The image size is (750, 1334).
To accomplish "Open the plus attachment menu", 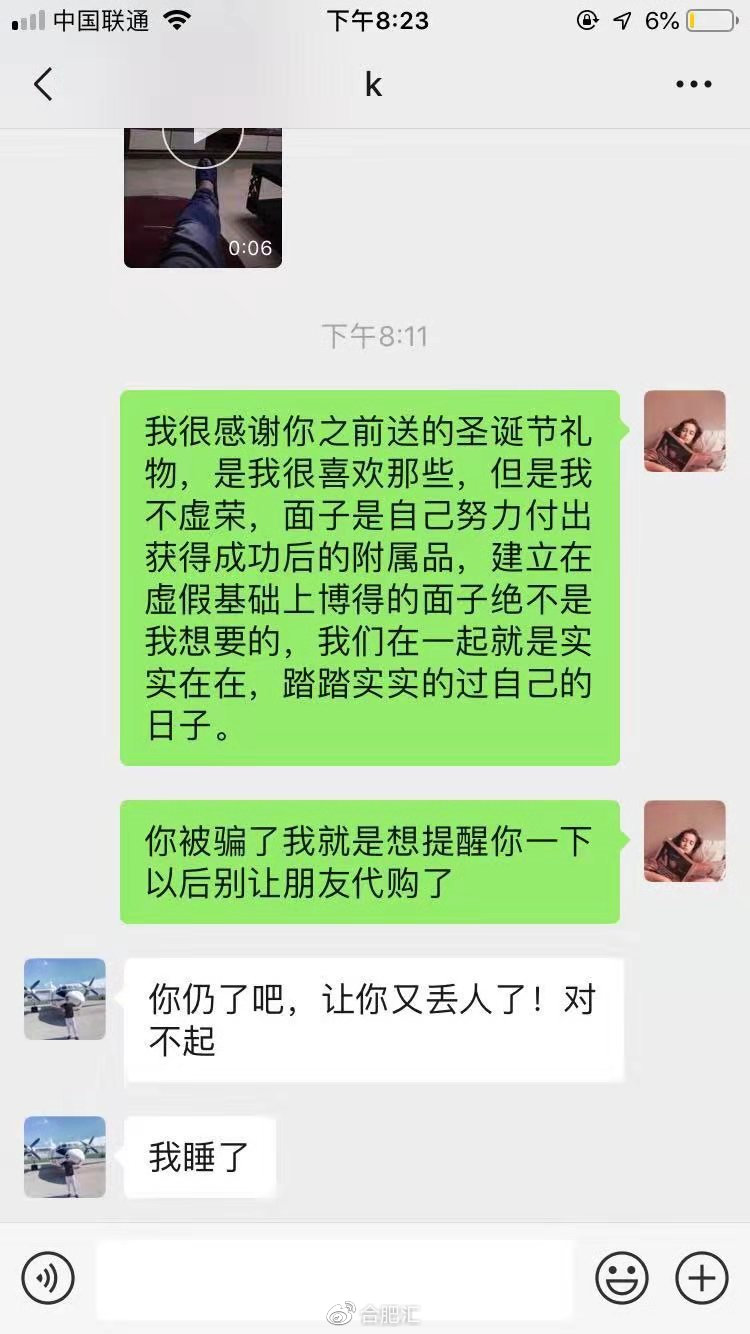I will [x=702, y=1277].
